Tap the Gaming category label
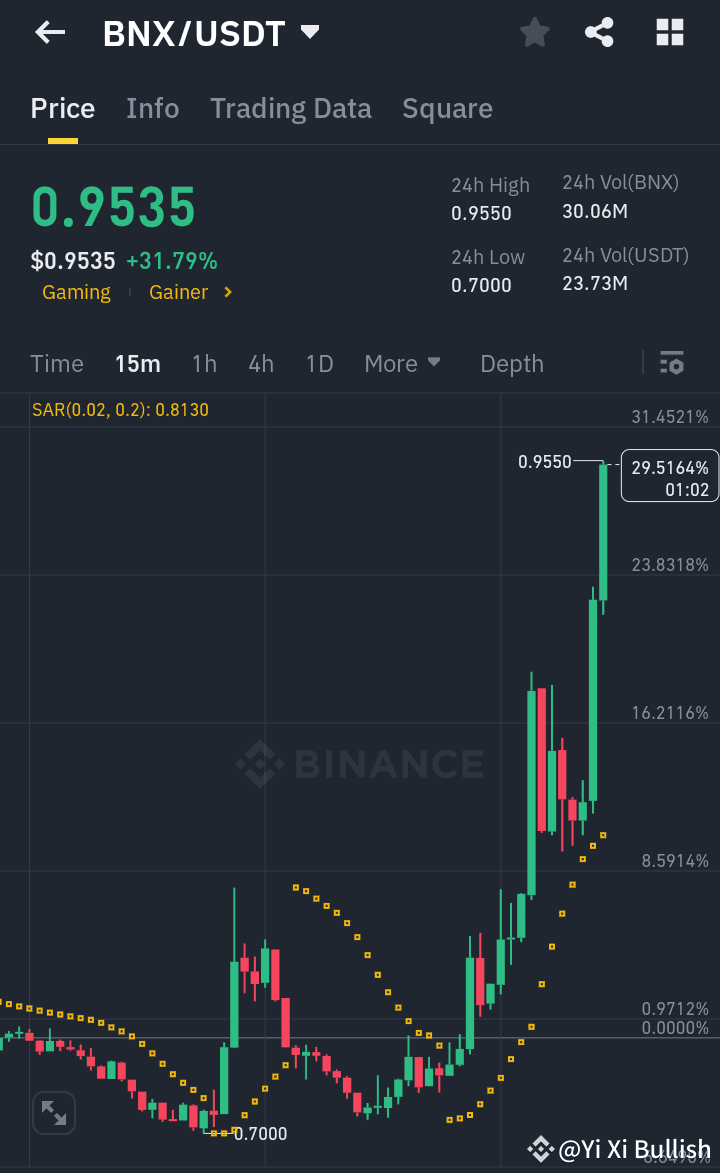Image resolution: width=720 pixels, height=1173 pixels. pos(76,293)
